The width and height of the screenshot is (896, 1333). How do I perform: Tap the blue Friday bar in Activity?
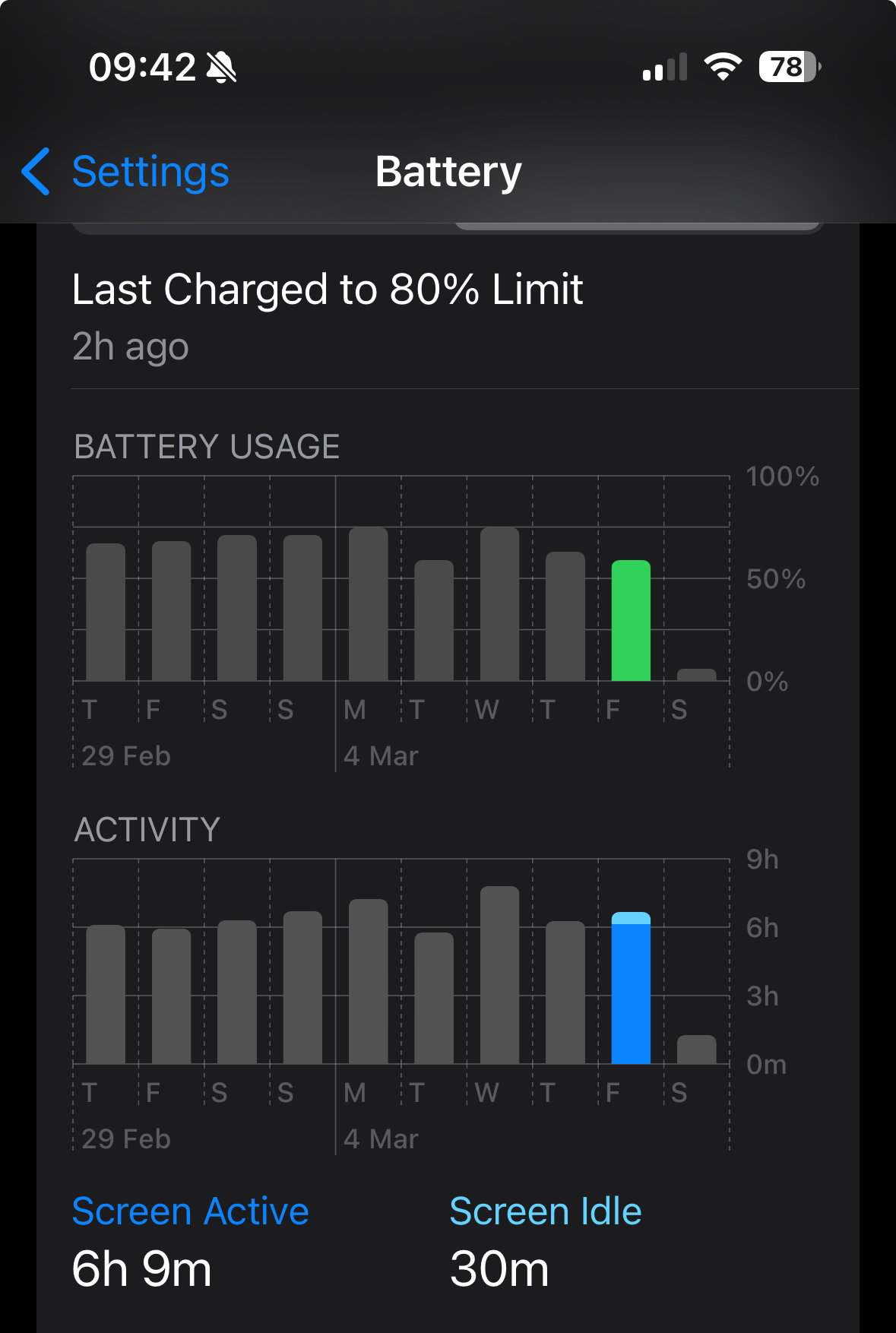pyautogui.click(x=631, y=989)
